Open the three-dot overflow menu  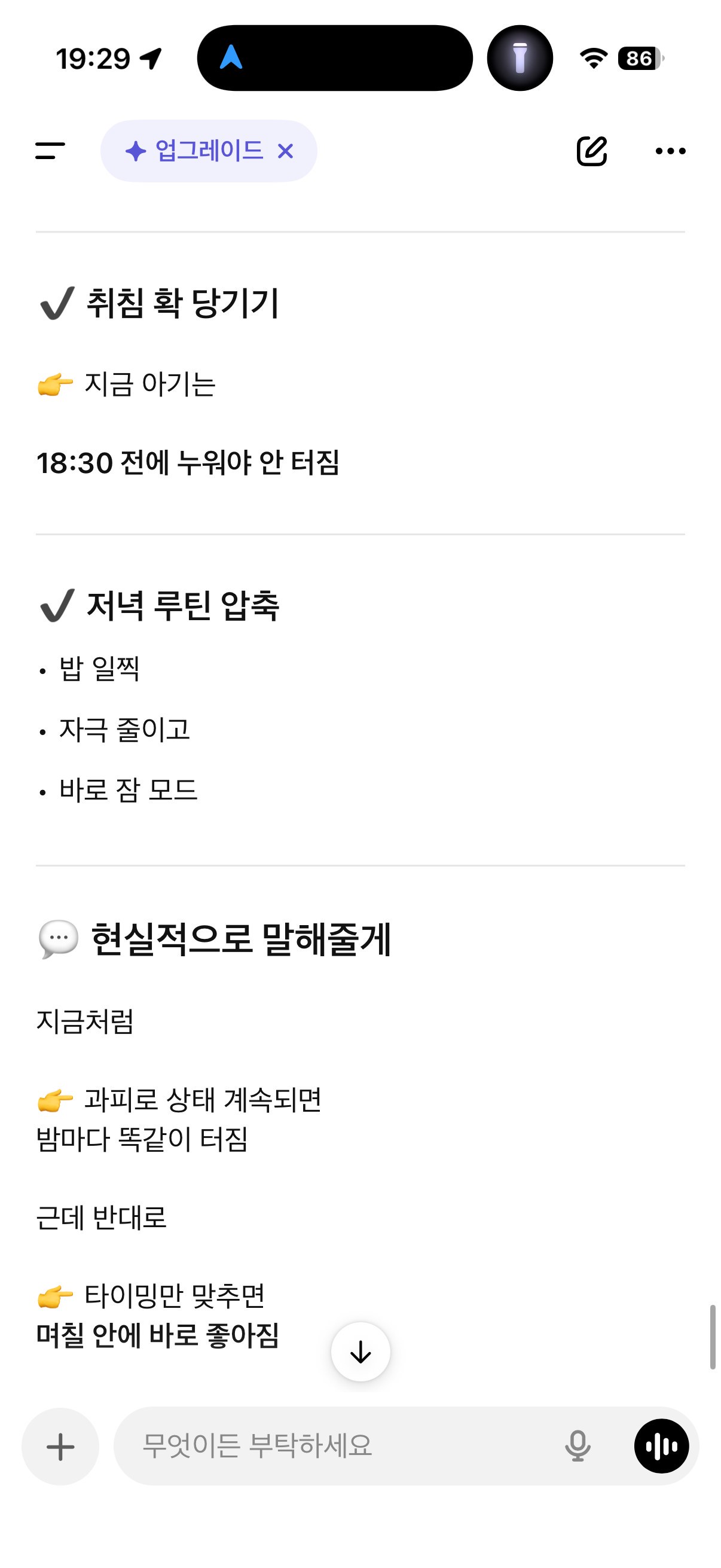(x=670, y=151)
